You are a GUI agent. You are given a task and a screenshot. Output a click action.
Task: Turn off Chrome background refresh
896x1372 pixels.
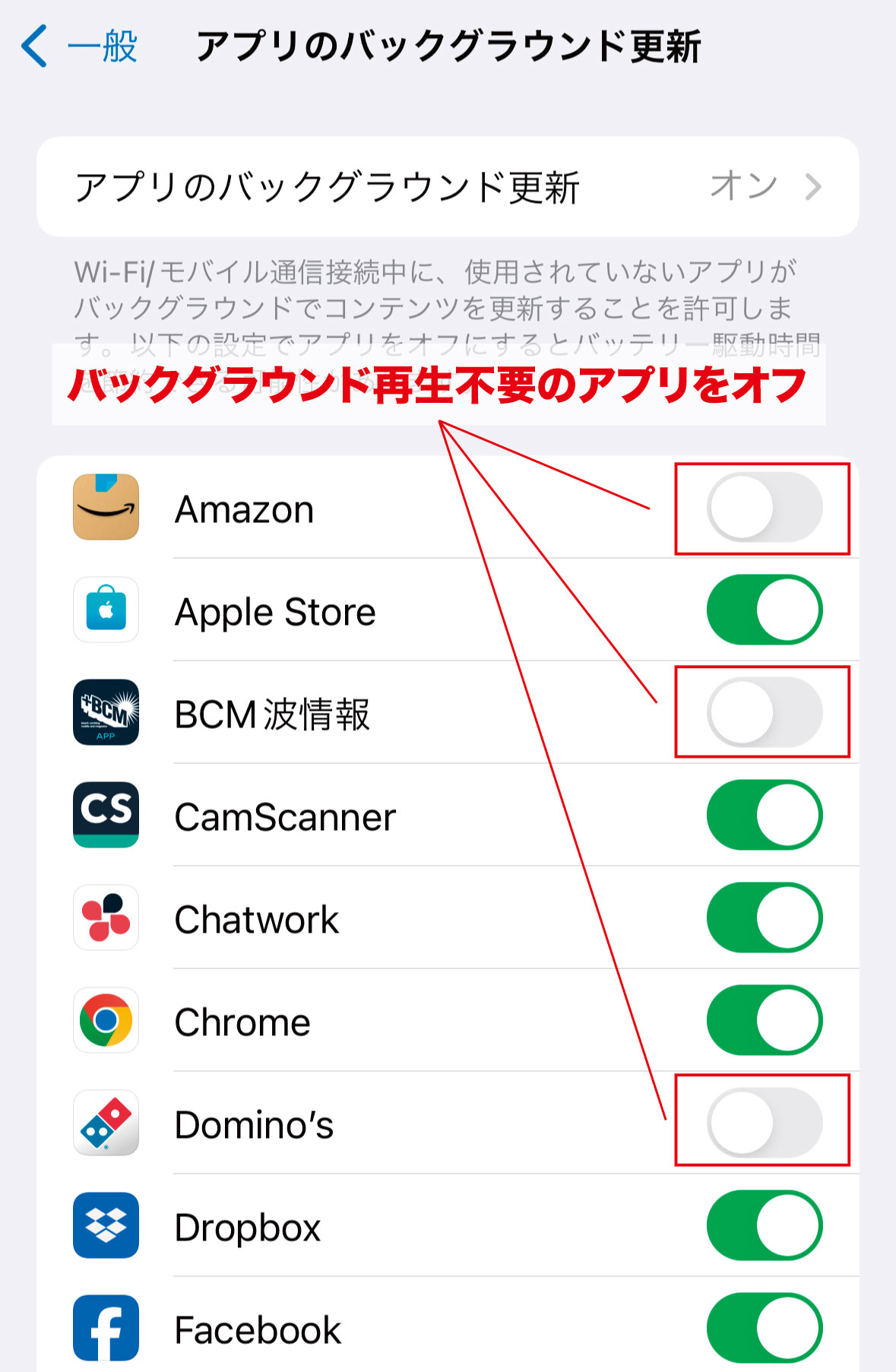click(764, 1021)
